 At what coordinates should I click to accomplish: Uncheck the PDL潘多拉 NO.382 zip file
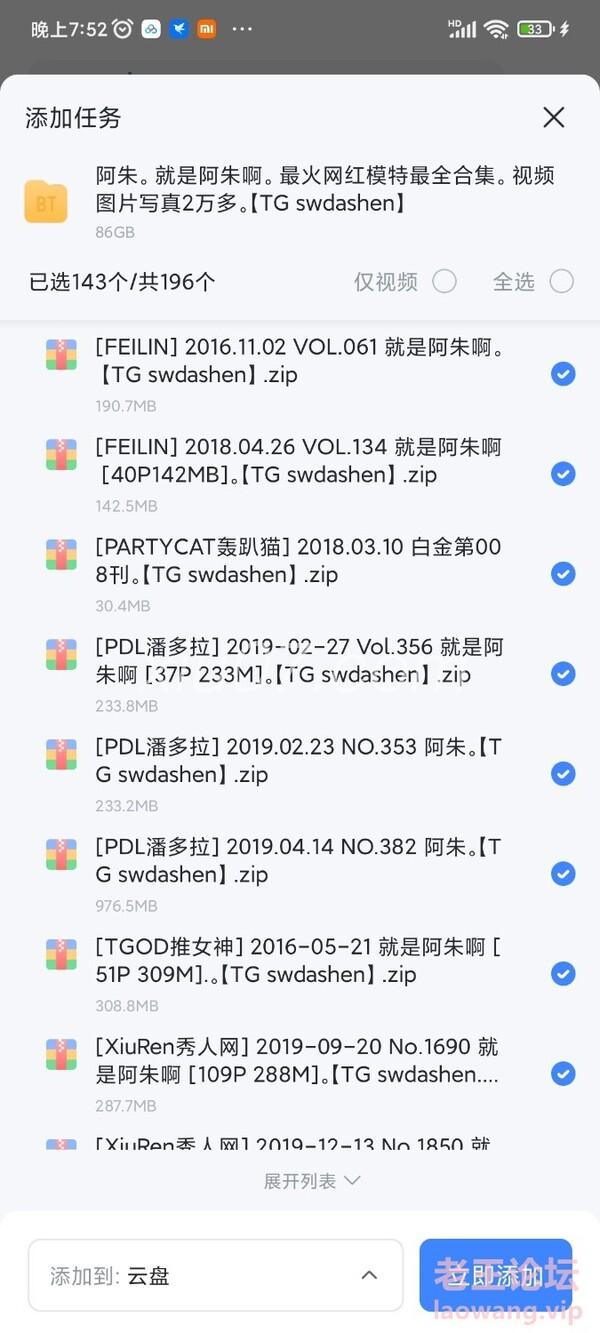tap(563, 874)
